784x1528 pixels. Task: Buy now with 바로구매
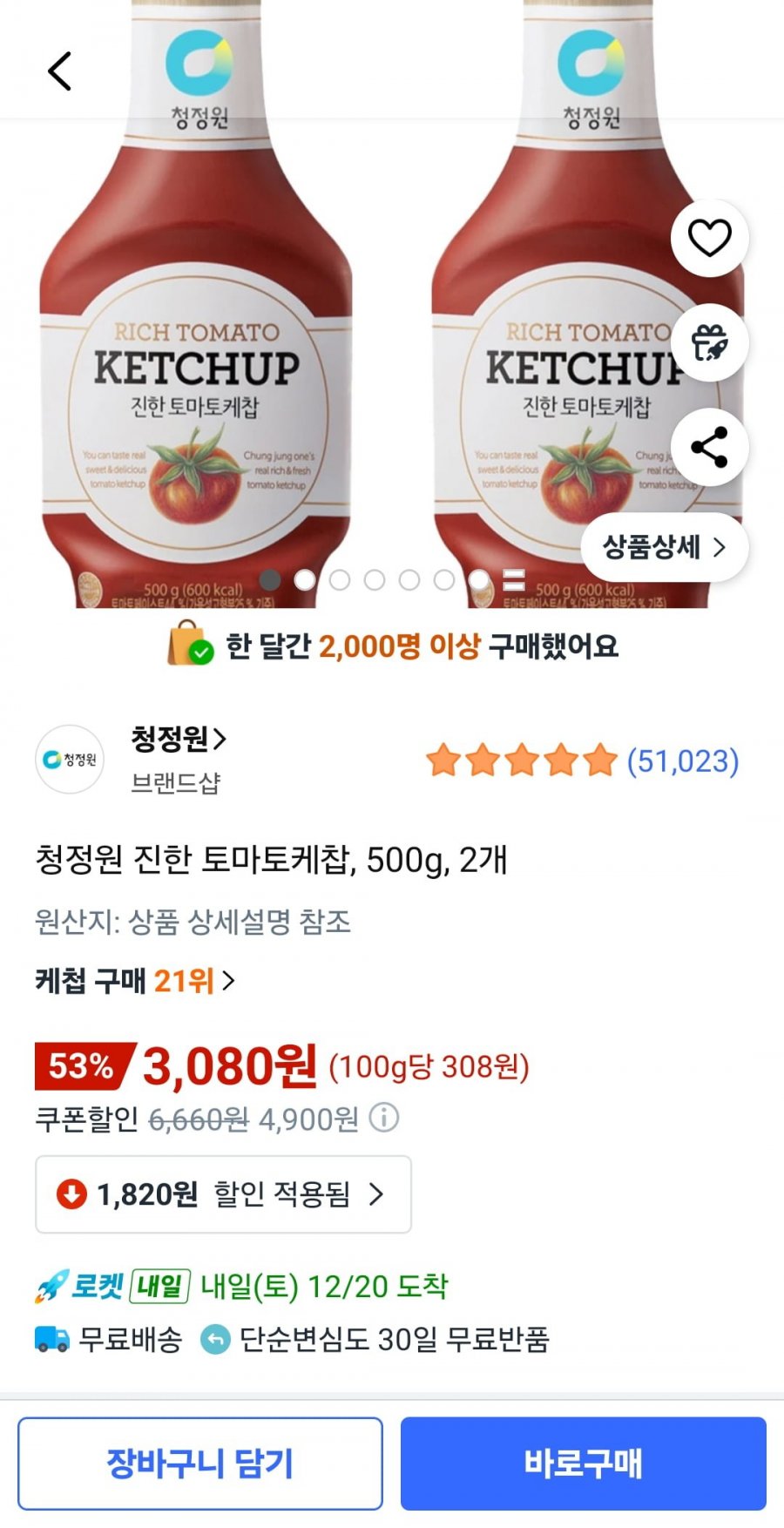pyautogui.click(x=584, y=1464)
